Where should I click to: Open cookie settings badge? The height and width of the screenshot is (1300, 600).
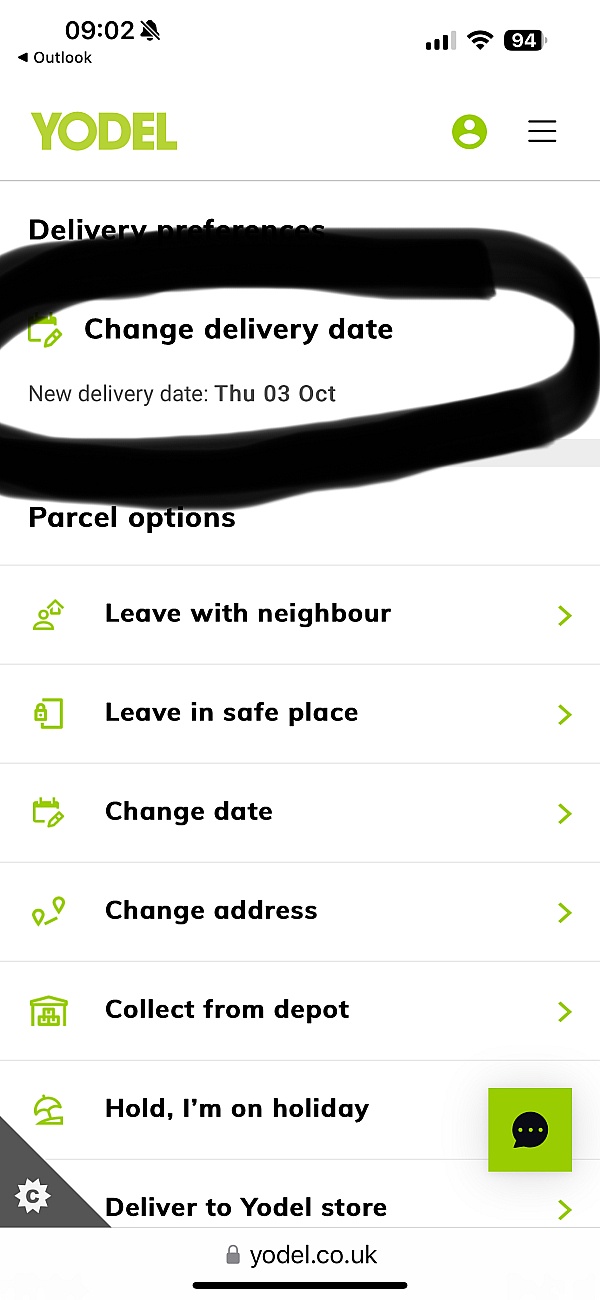pos(33,1194)
